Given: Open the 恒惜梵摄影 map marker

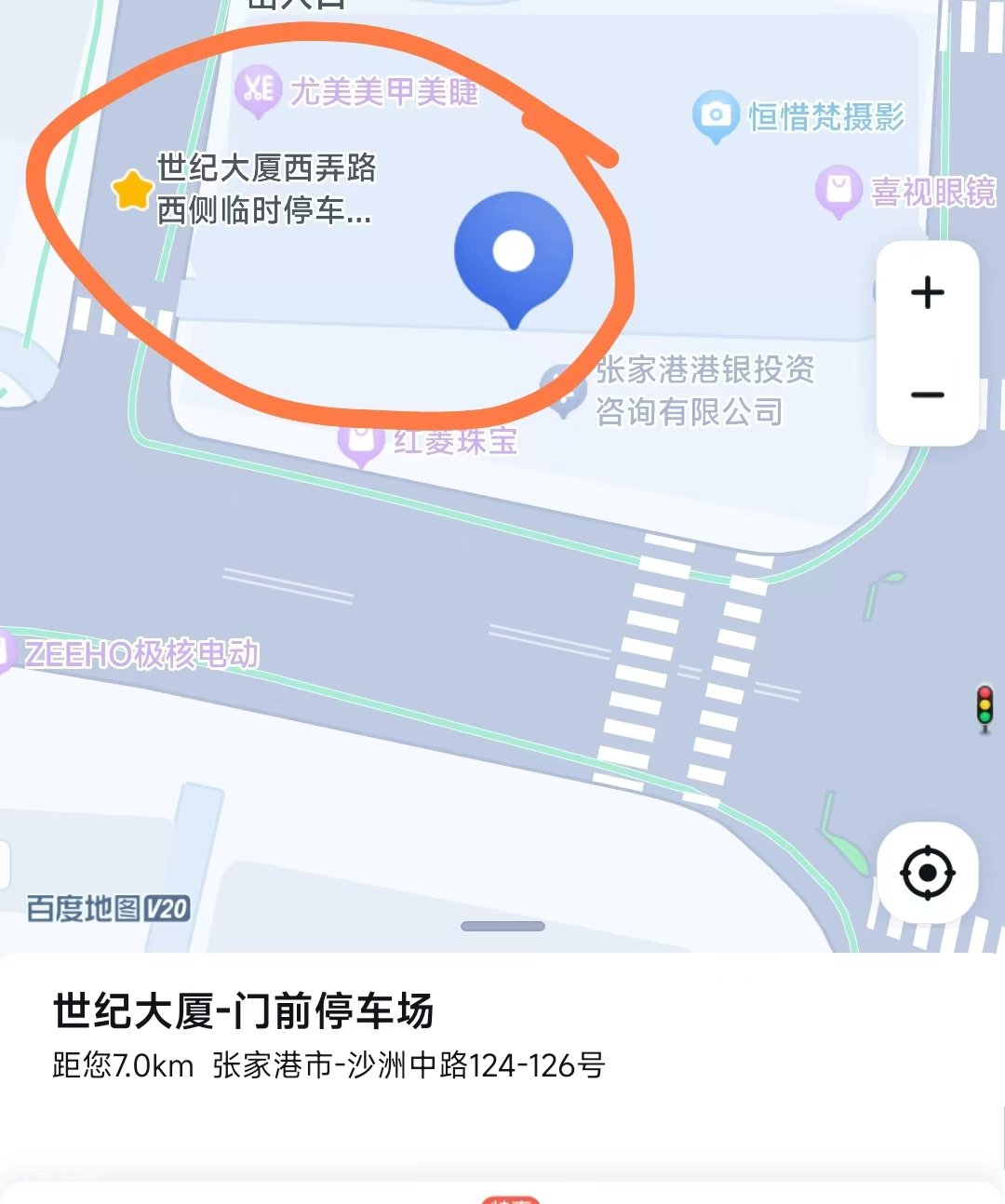Looking at the screenshot, I should coord(716,116).
